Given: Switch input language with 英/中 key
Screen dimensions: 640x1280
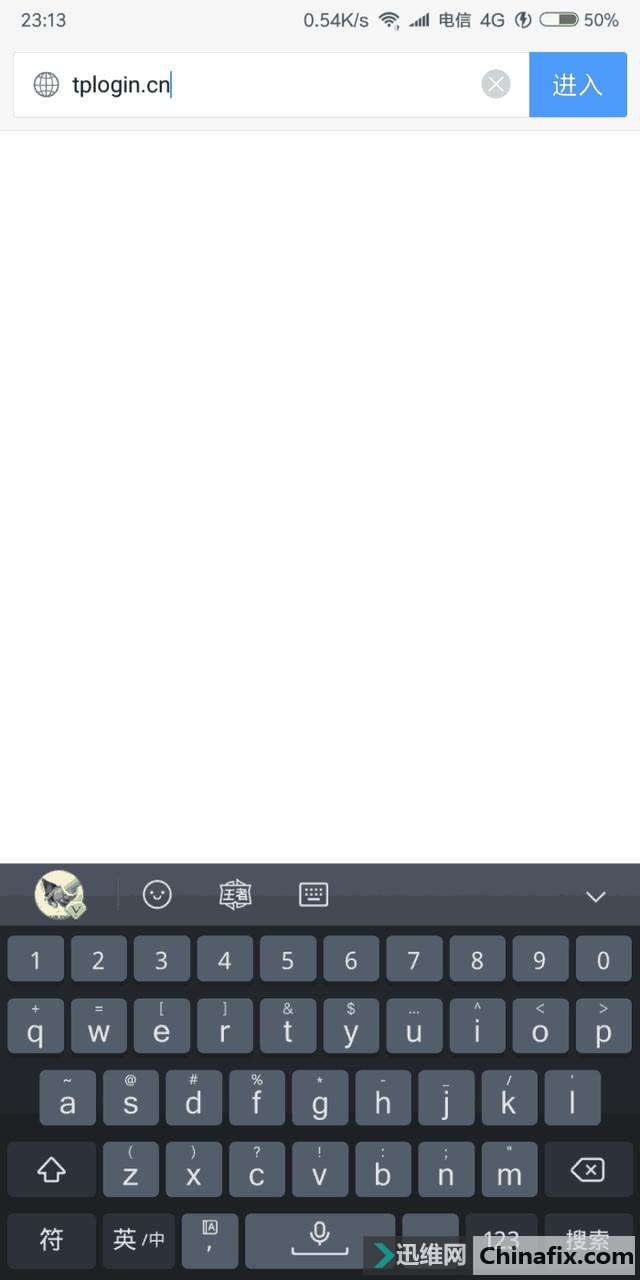Looking at the screenshot, I should point(139,1240).
